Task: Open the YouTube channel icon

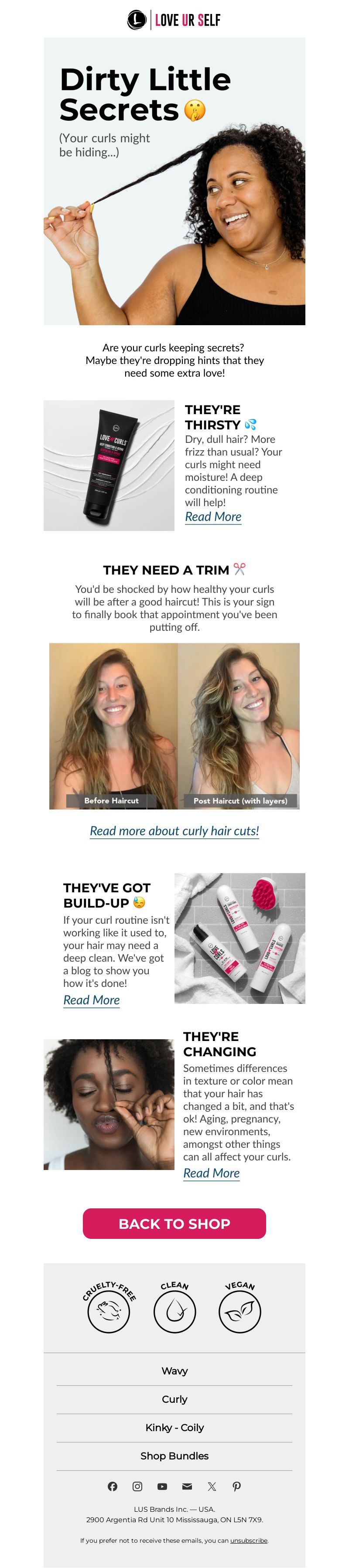Action: point(162,1486)
